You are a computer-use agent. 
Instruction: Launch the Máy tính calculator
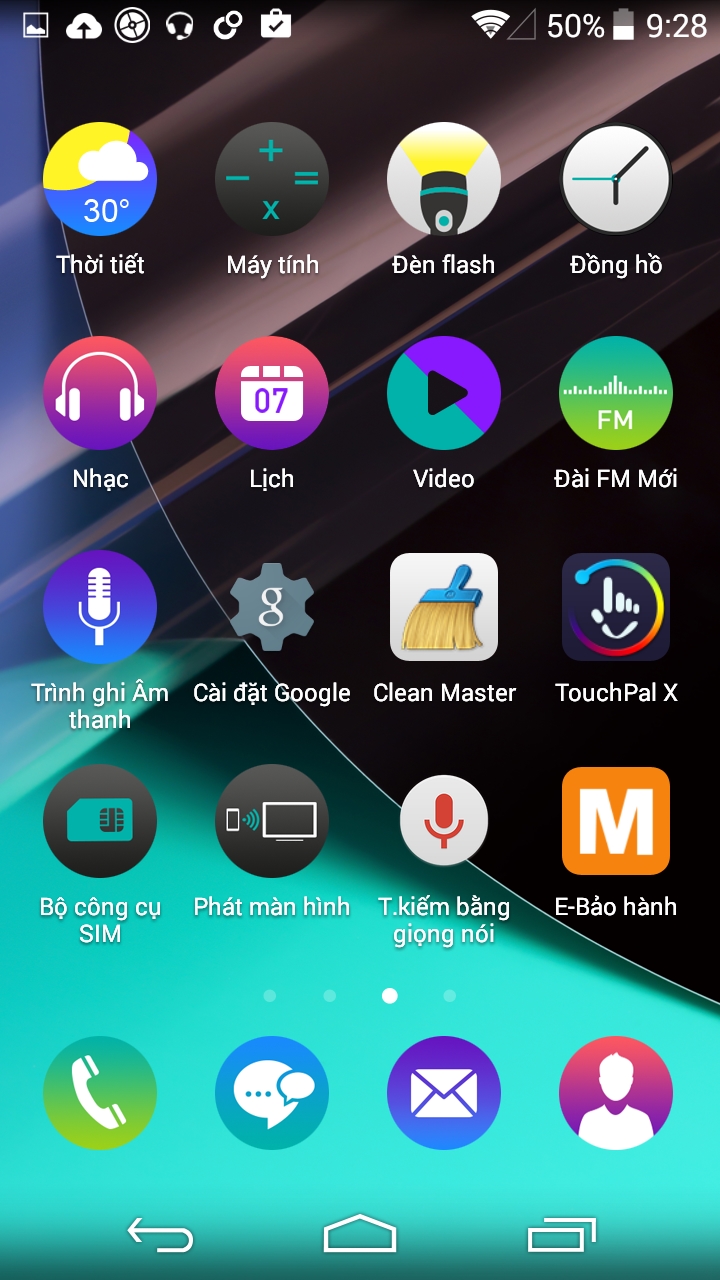[272, 180]
